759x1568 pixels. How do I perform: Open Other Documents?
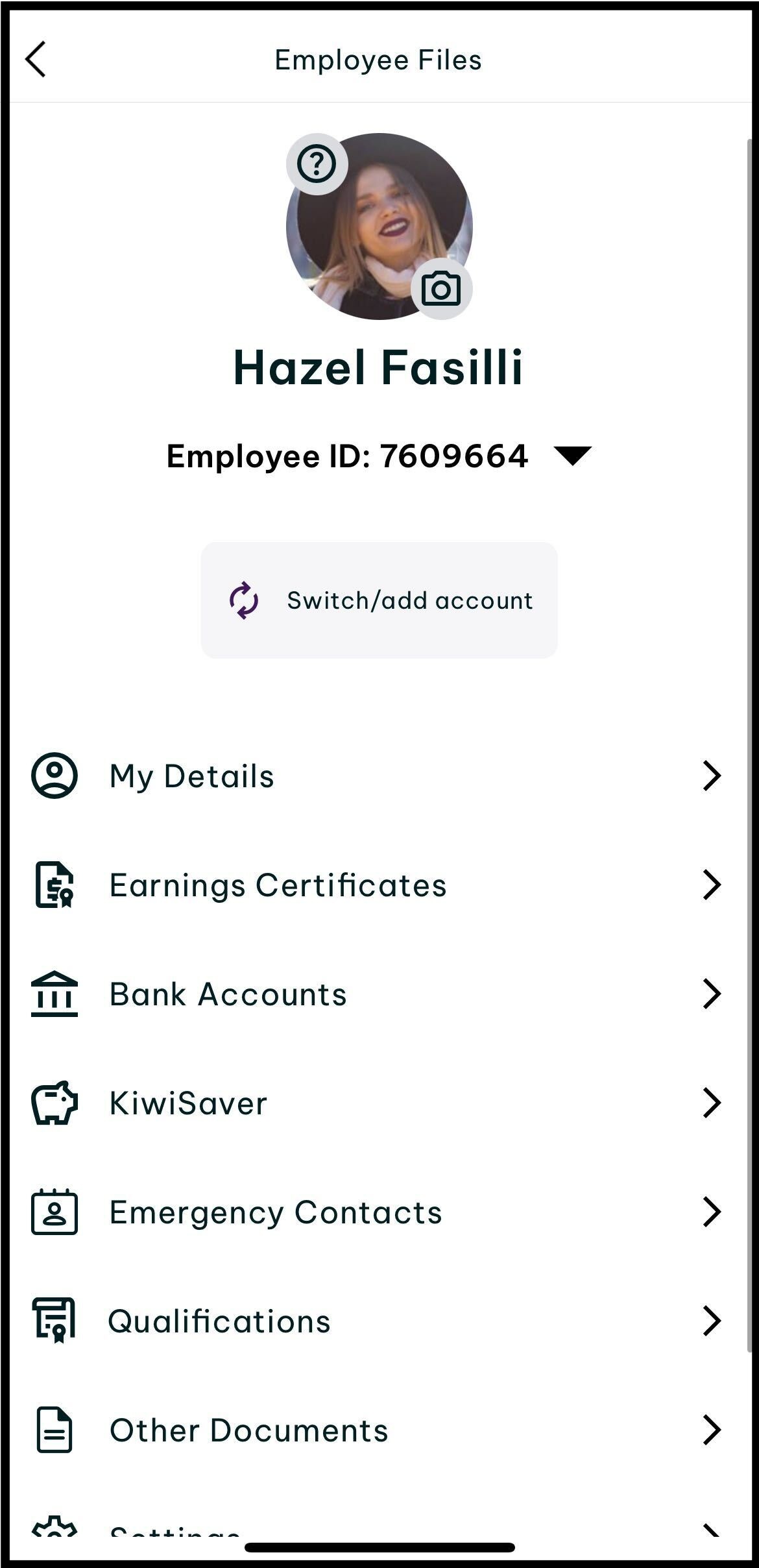(x=379, y=1430)
